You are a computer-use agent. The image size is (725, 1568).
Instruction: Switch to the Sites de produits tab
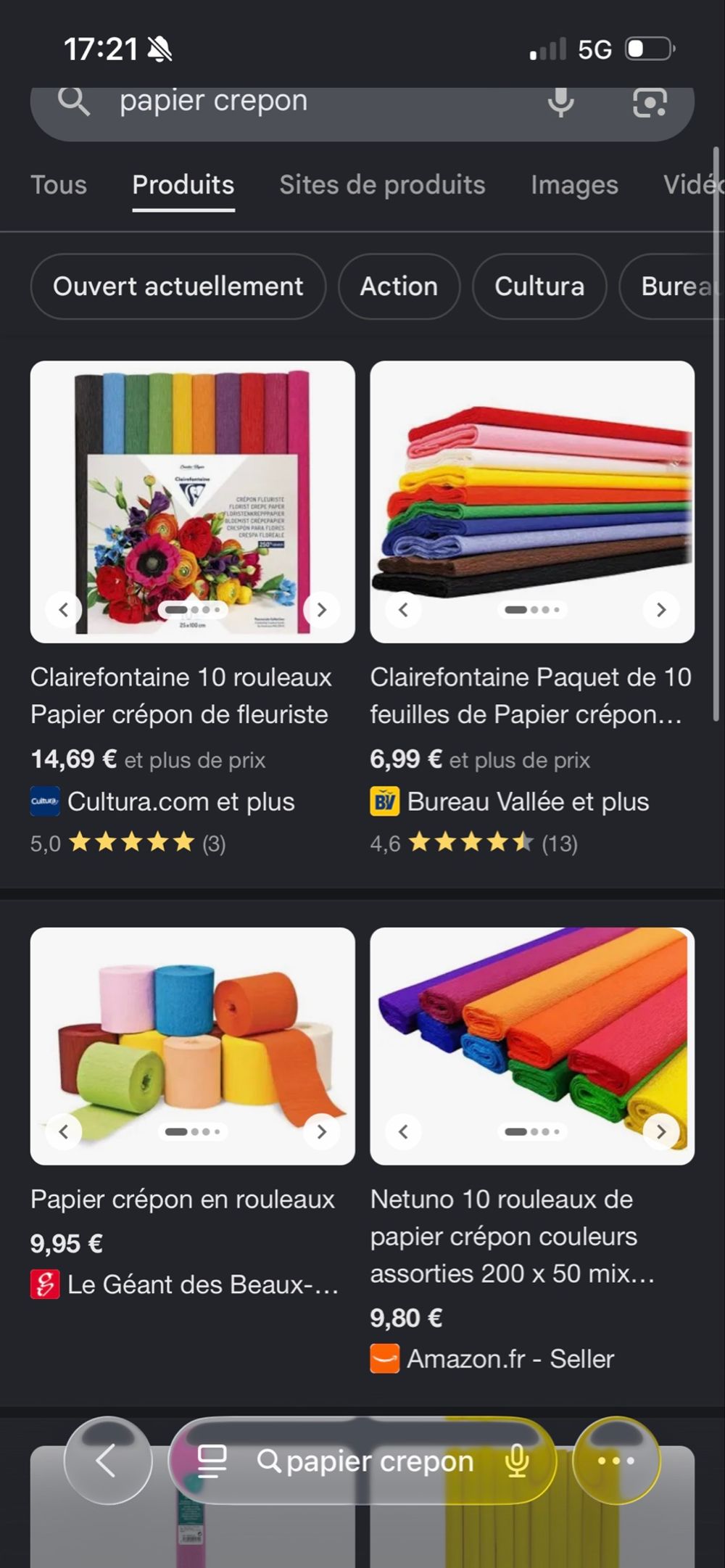[382, 185]
